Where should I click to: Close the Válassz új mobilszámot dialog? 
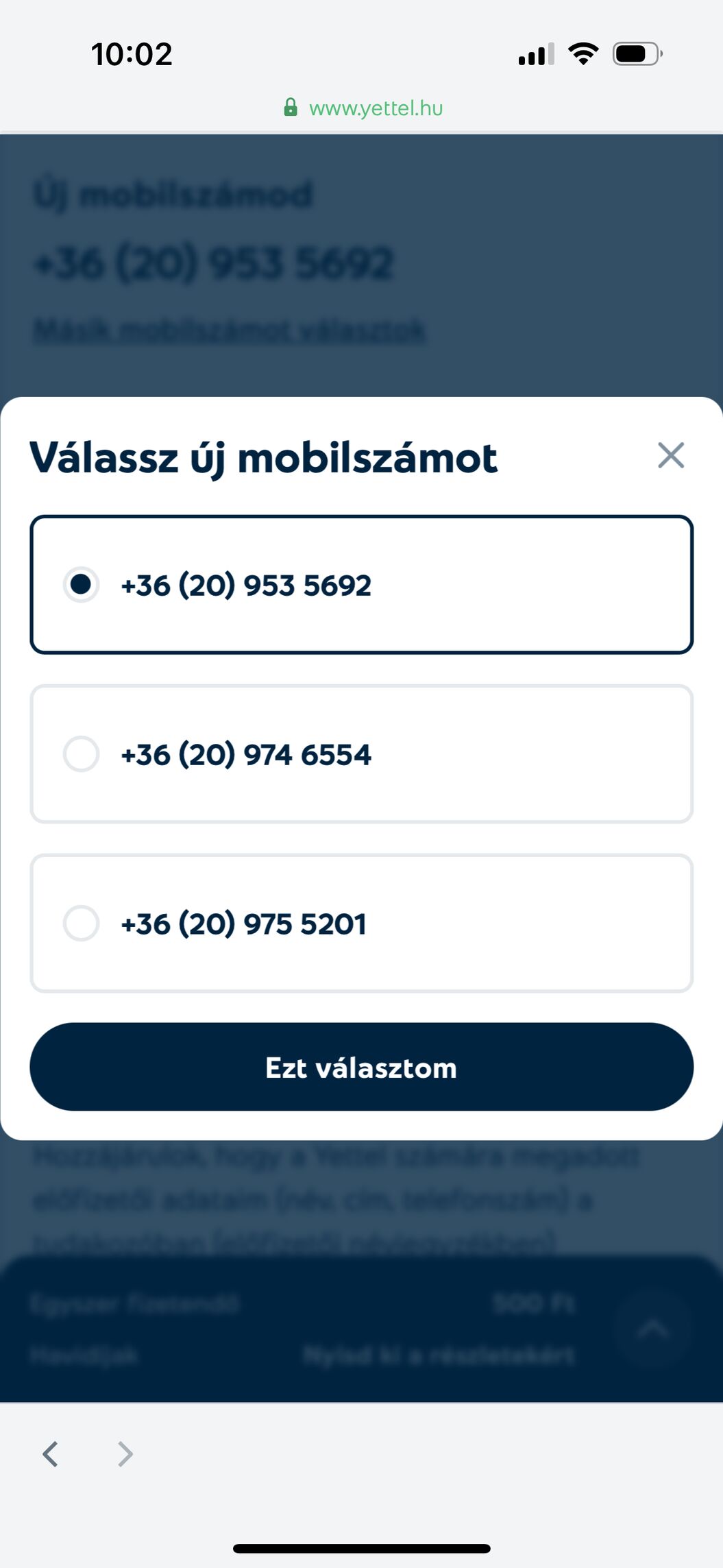(670, 455)
